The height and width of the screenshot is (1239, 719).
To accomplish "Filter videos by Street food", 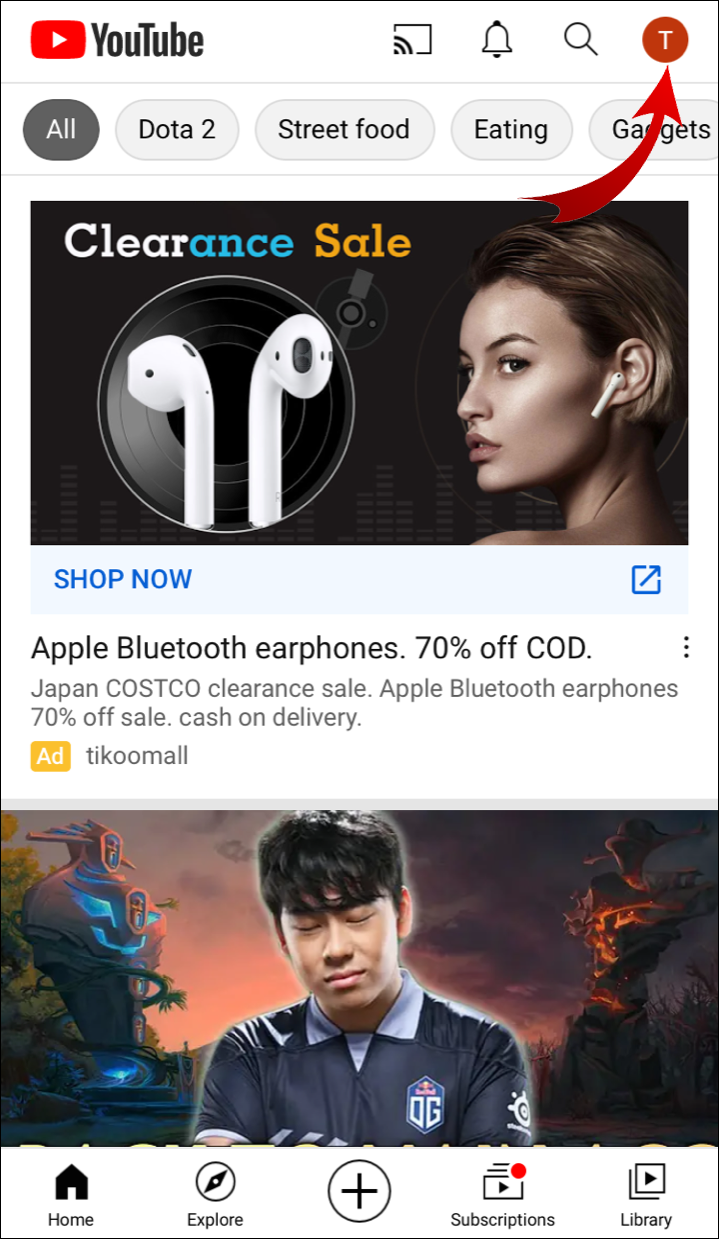I will (344, 129).
